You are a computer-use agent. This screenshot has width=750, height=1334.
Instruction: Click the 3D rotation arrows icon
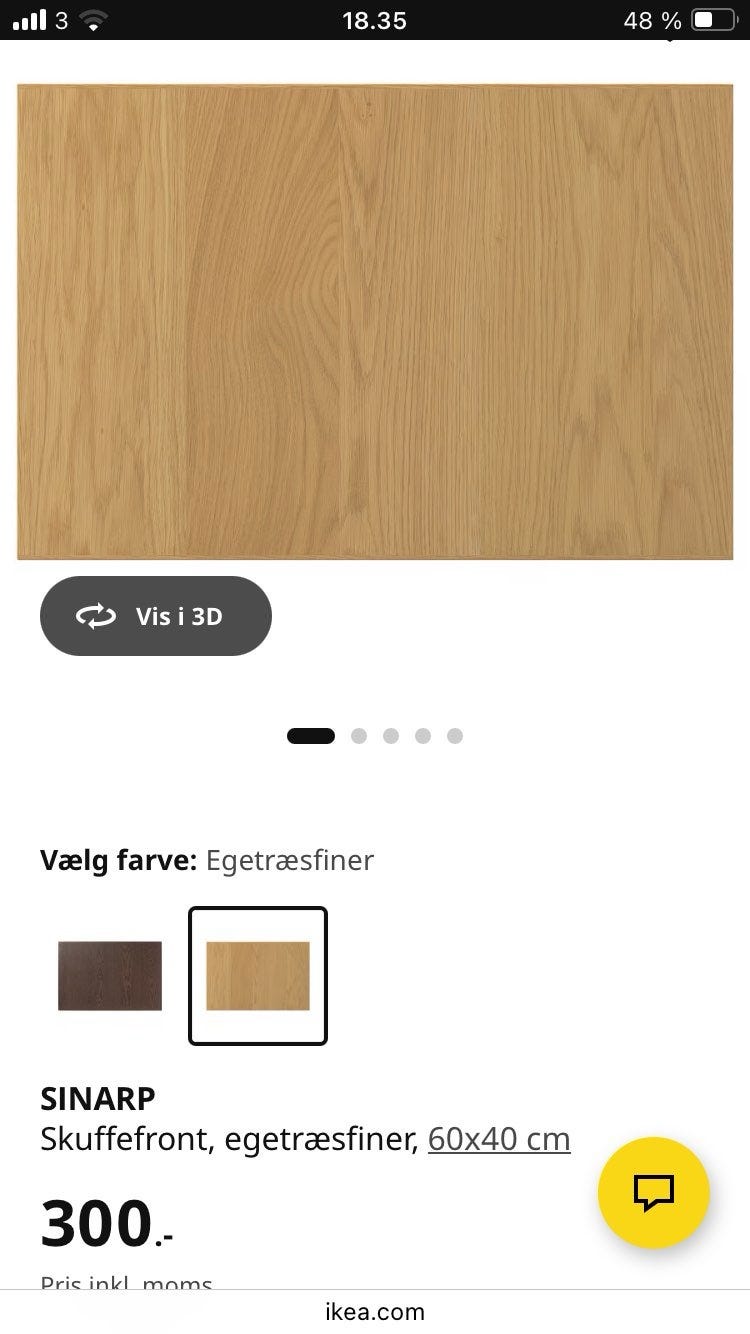95,616
